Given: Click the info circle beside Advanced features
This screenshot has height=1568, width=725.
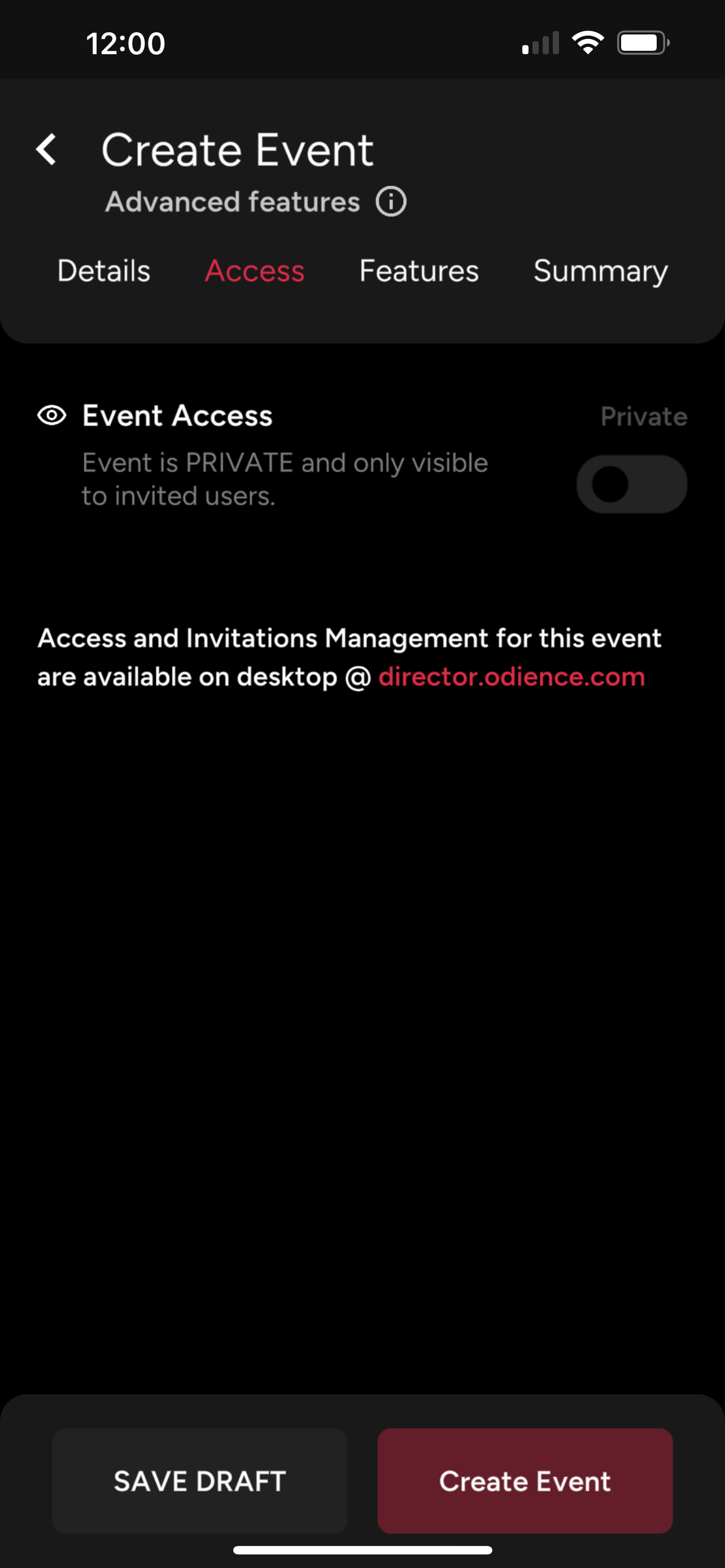Looking at the screenshot, I should coord(390,202).
